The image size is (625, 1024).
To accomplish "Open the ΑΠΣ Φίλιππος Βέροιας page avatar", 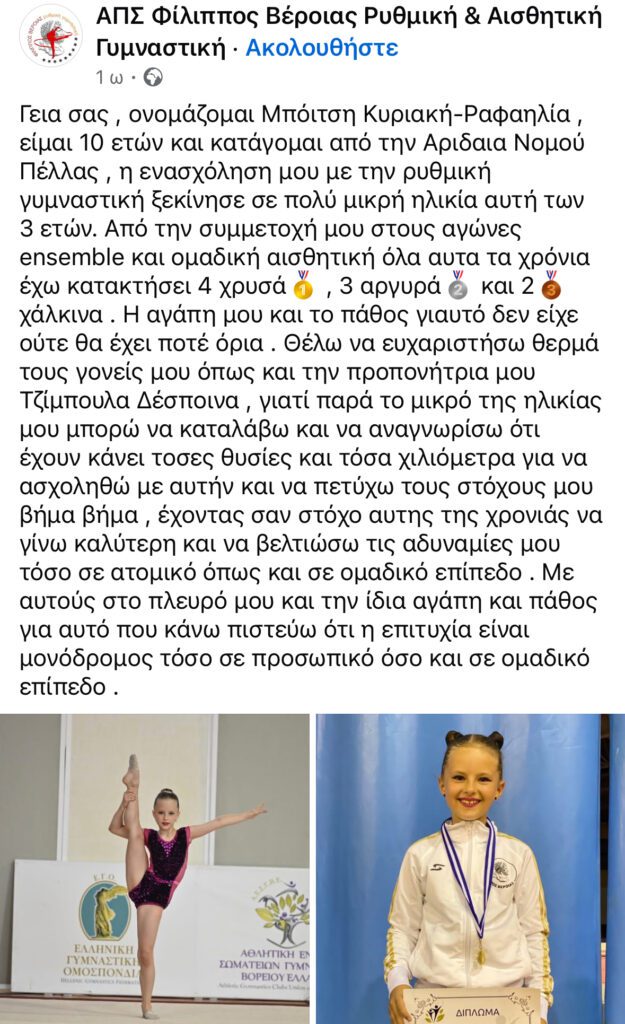I will (49, 35).
